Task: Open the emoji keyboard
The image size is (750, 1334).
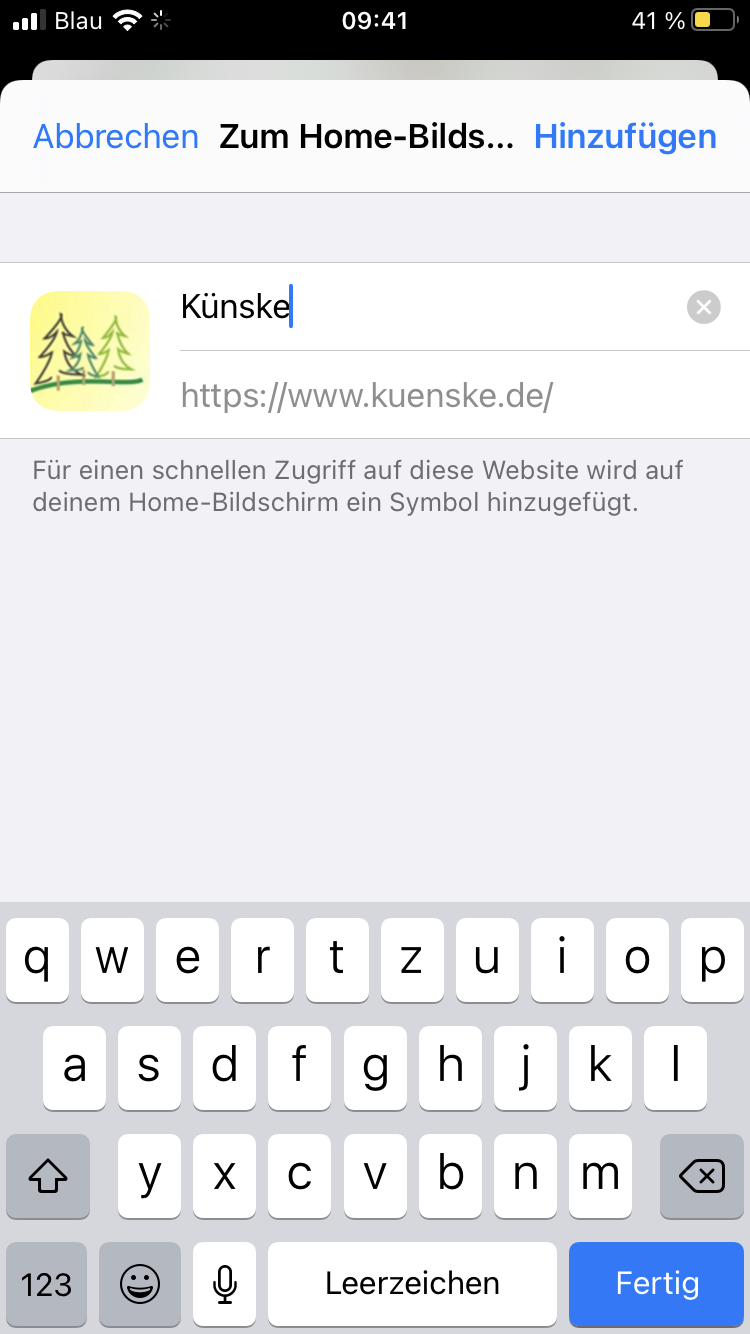Action: point(140,1283)
